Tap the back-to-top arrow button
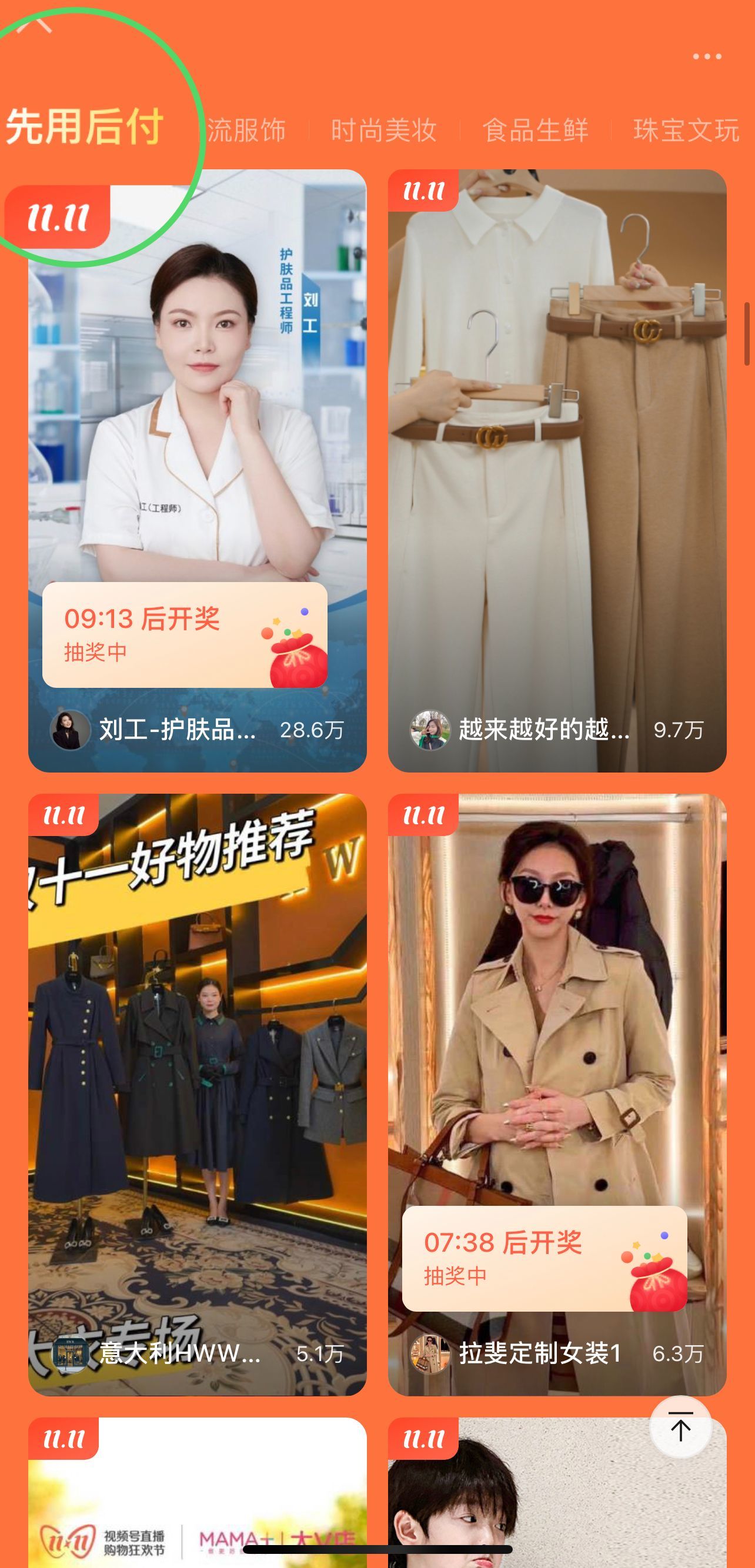The width and height of the screenshot is (755, 1568). [x=680, y=1427]
